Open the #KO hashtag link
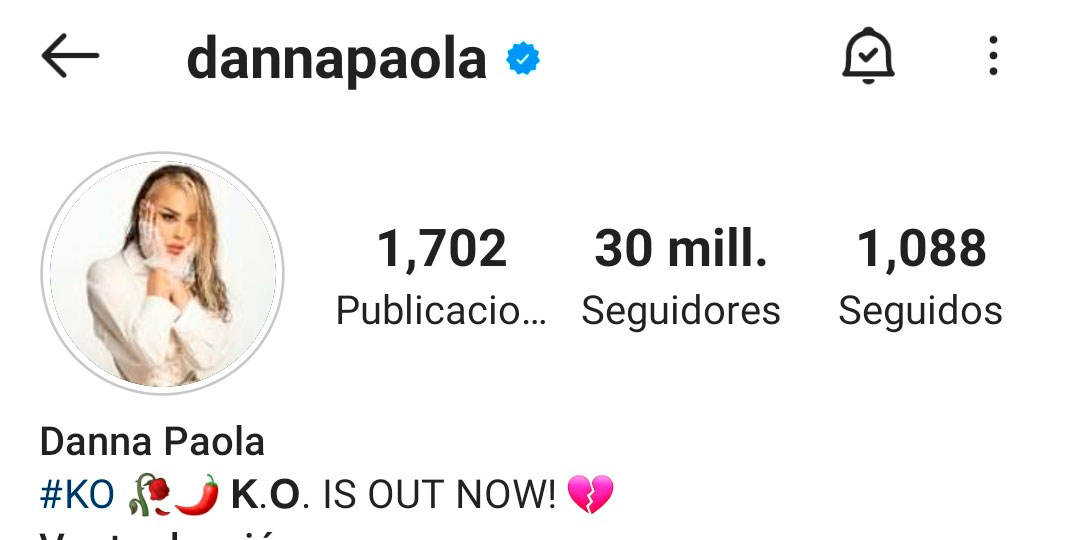This screenshot has width=1077, height=540. pyautogui.click(x=77, y=494)
